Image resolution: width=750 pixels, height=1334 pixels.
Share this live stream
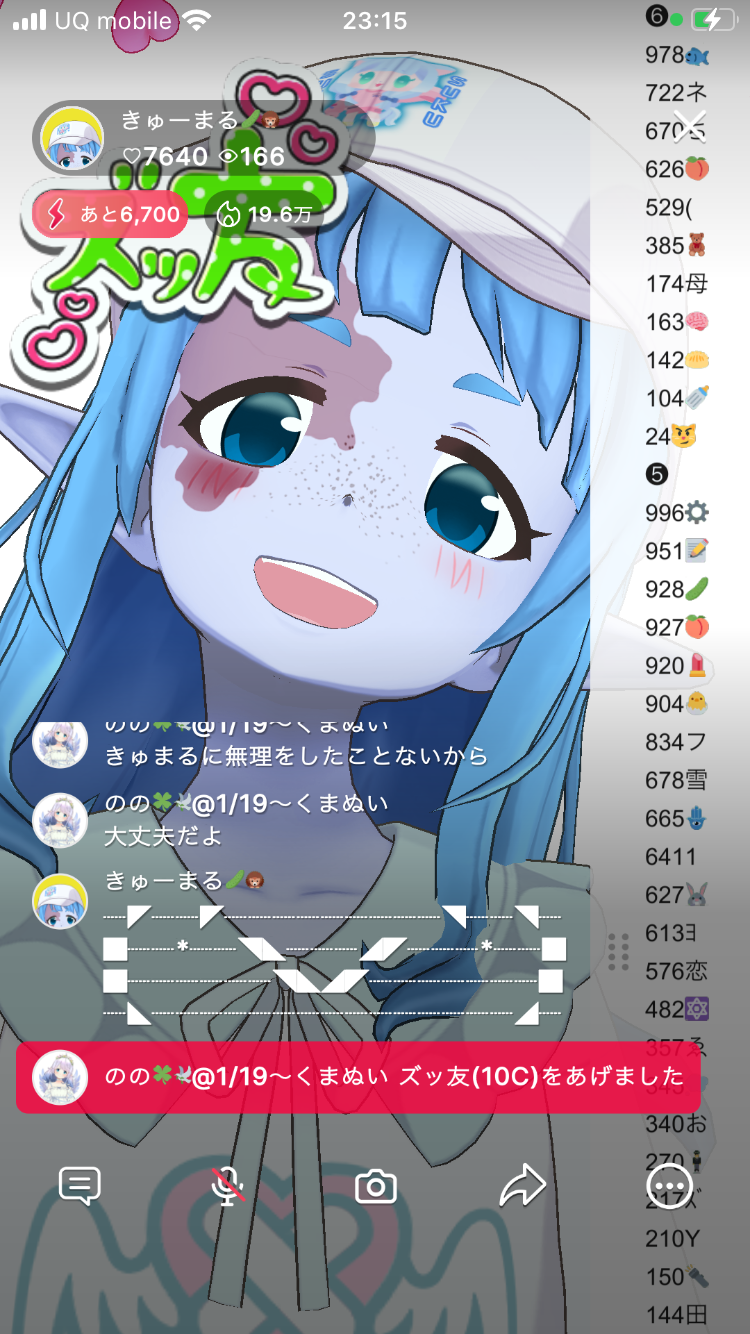pyautogui.click(x=522, y=1186)
